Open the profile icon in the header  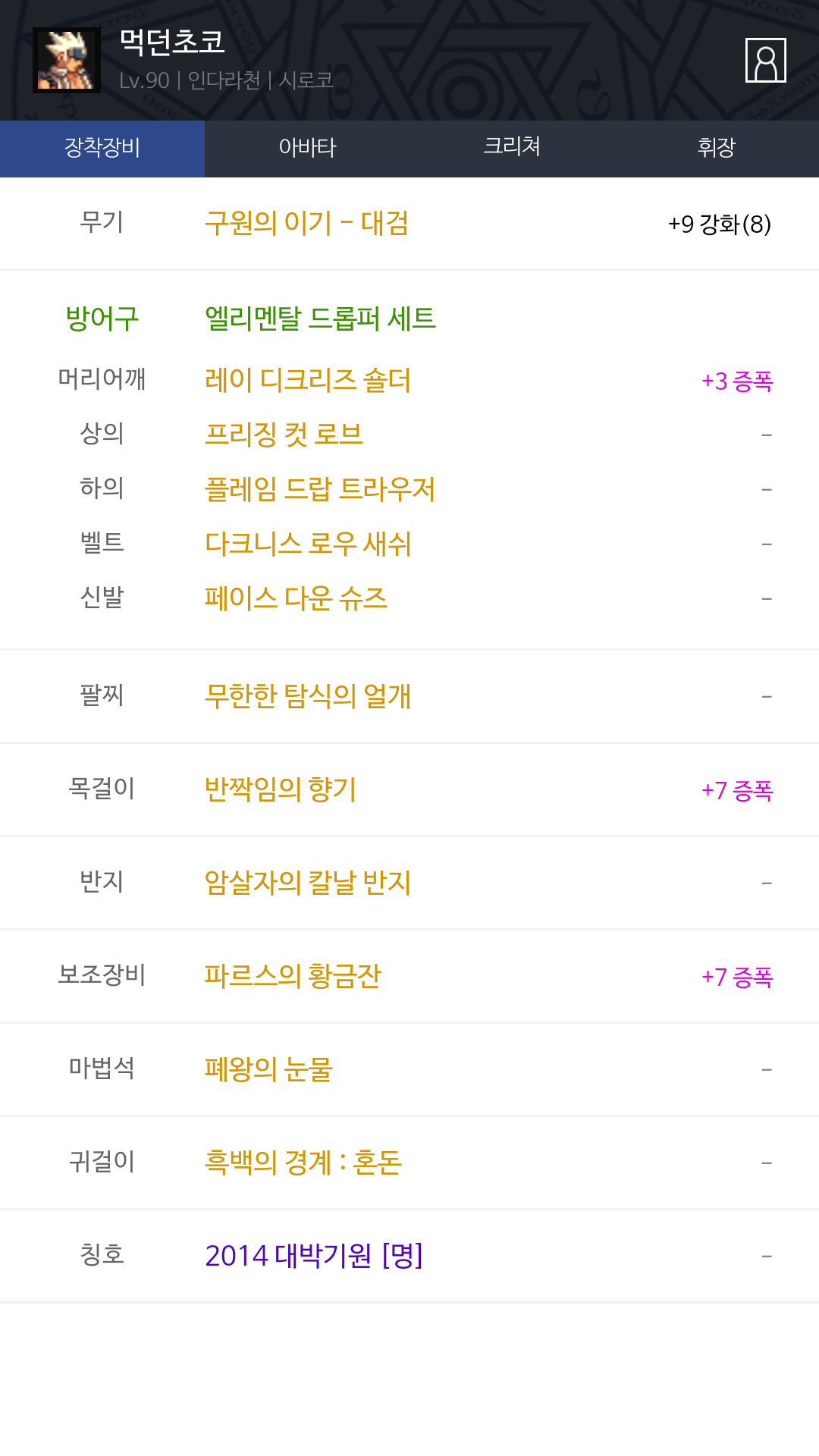point(765,61)
